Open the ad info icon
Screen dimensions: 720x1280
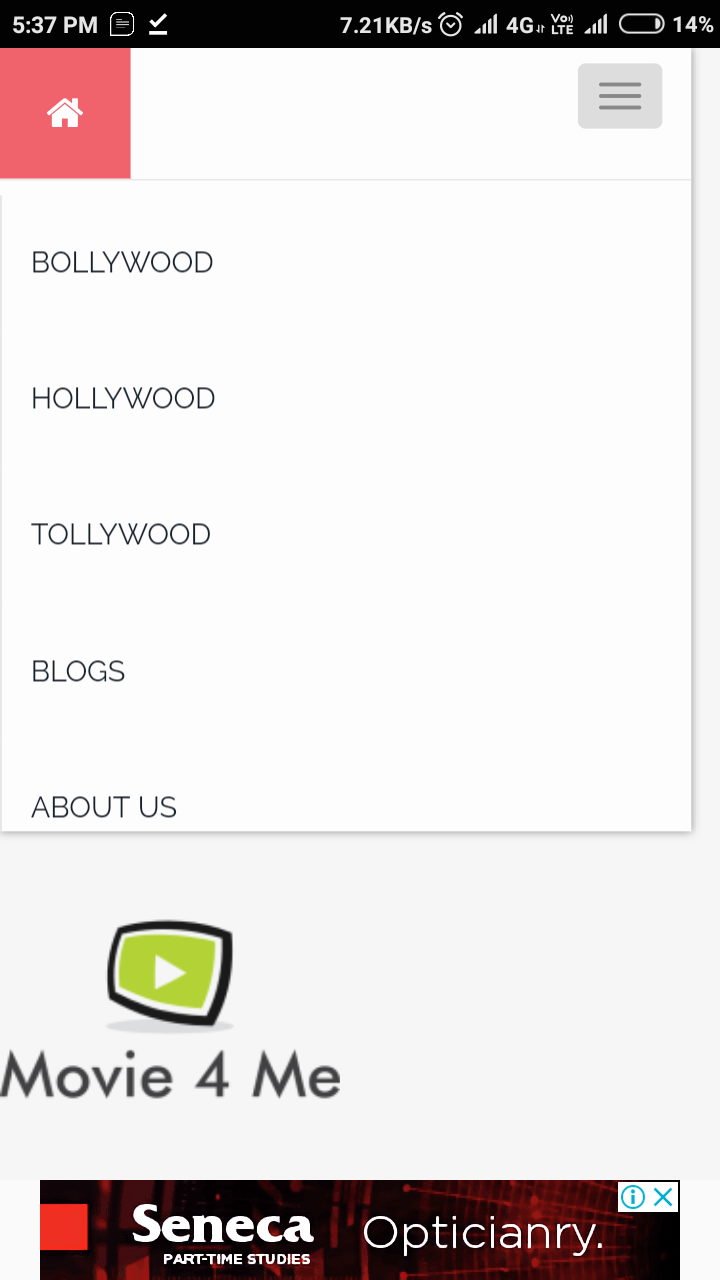click(633, 1197)
